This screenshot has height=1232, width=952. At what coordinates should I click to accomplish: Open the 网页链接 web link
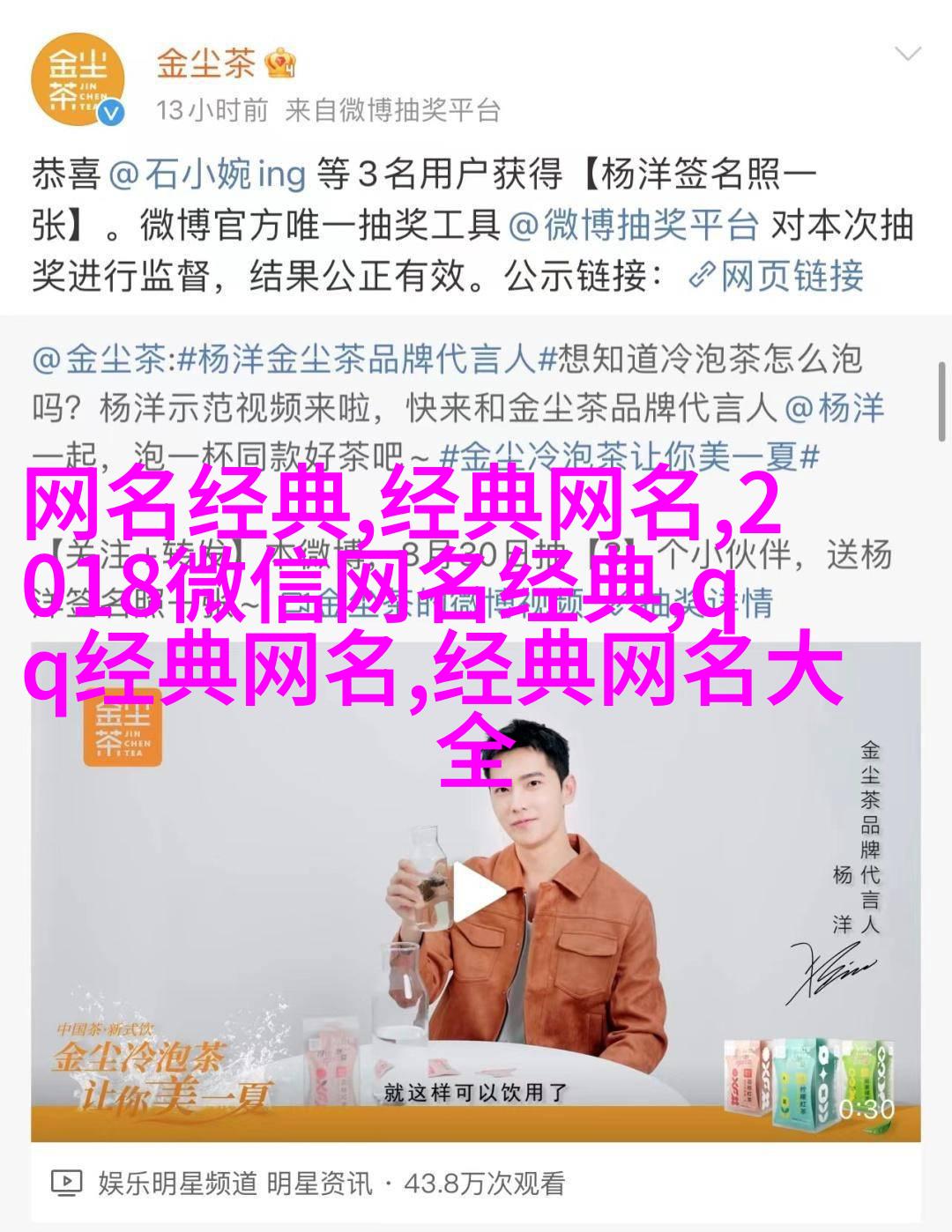777,277
